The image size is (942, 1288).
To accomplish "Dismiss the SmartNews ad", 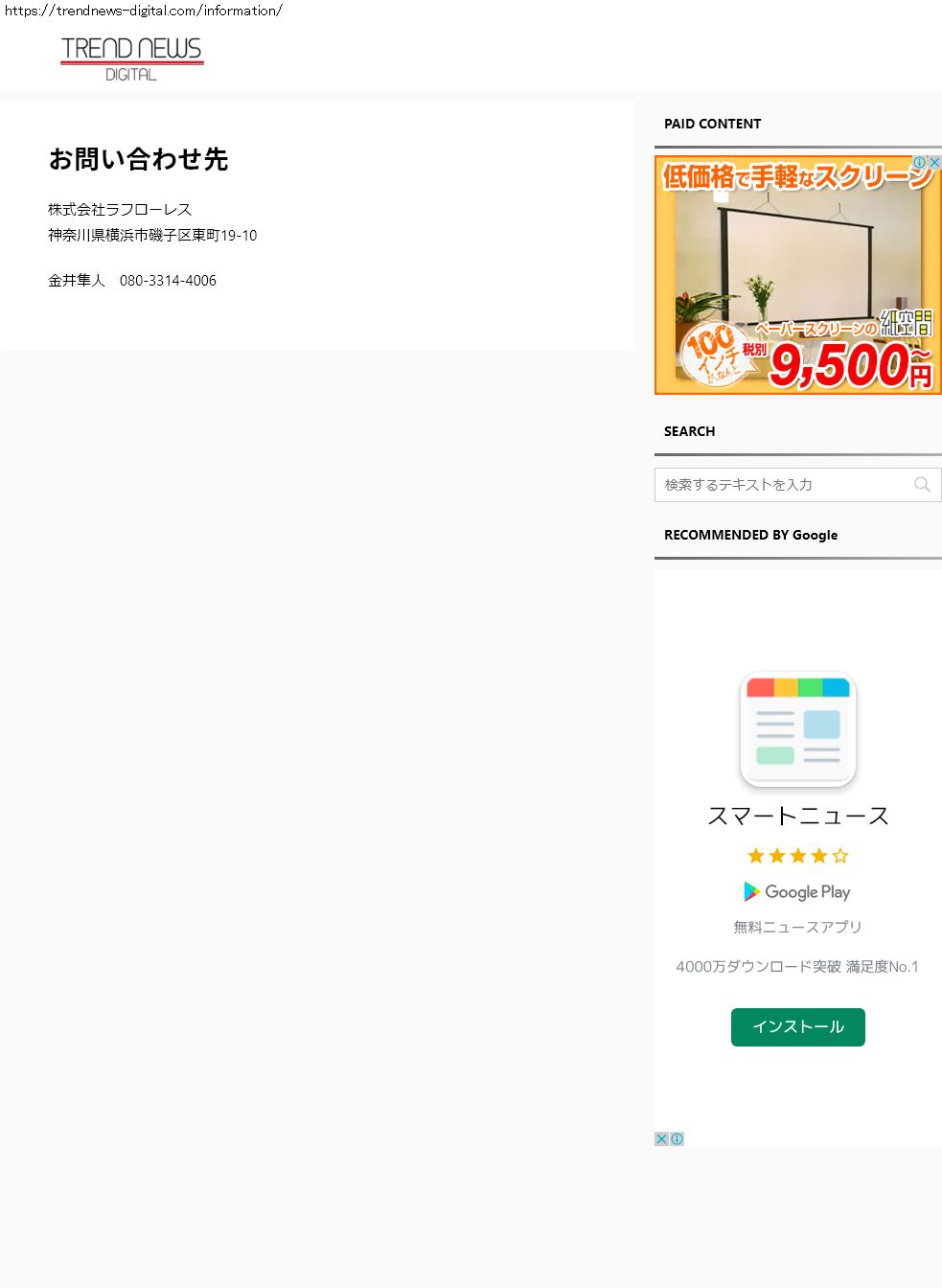I will (661, 1138).
